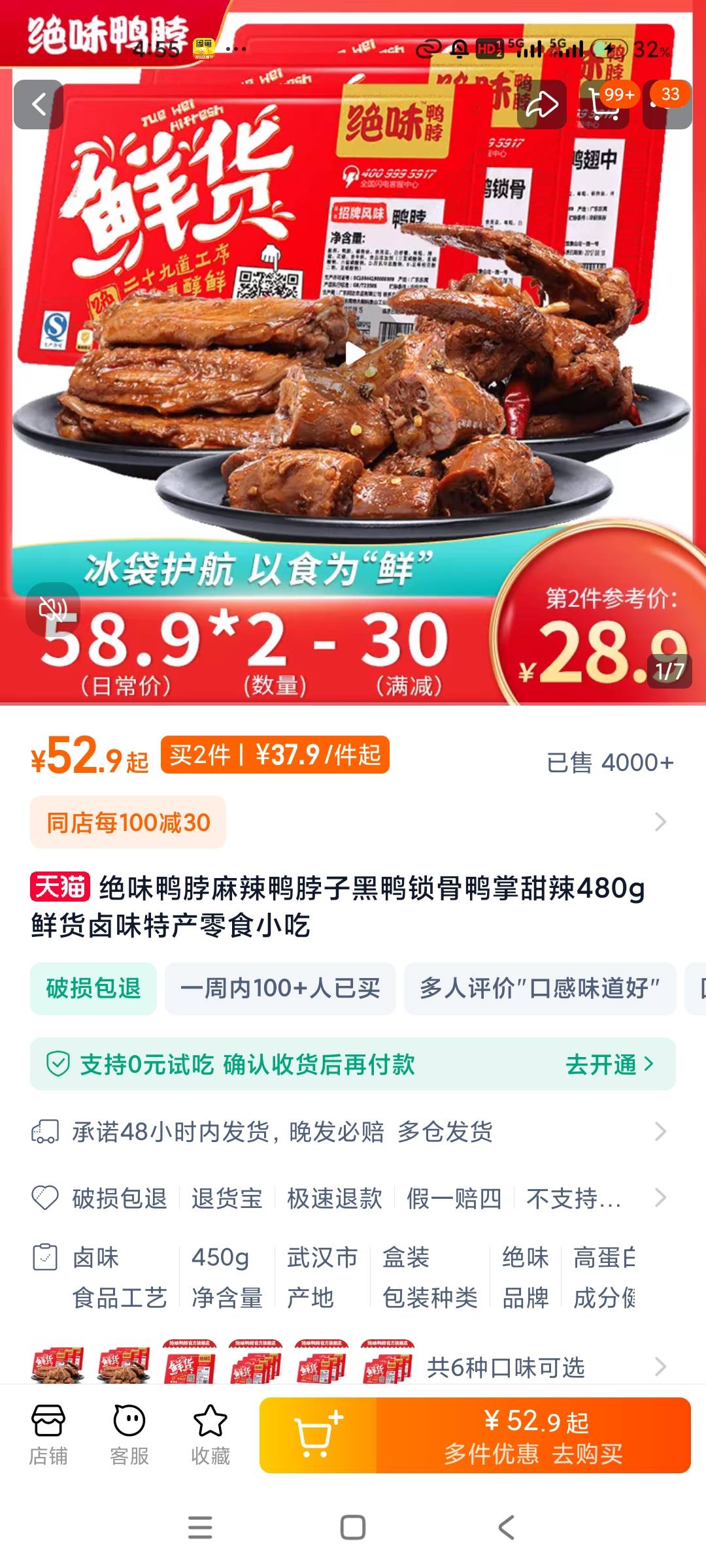Open the shopping cart with 99+ badge
706x1568 pixels.
point(605,105)
